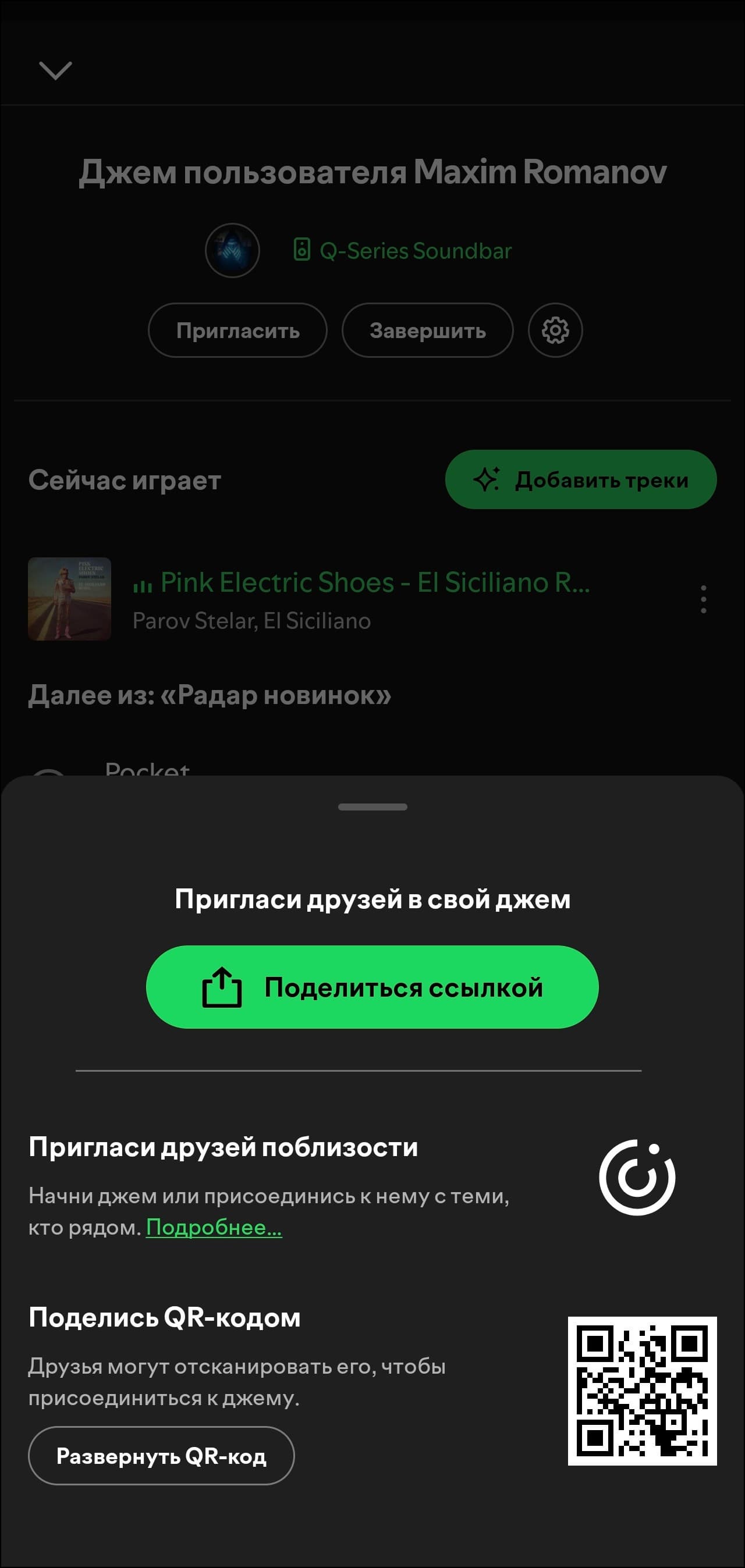Open Maxim Romanov's jam avatar
745x1568 pixels.
[x=233, y=251]
